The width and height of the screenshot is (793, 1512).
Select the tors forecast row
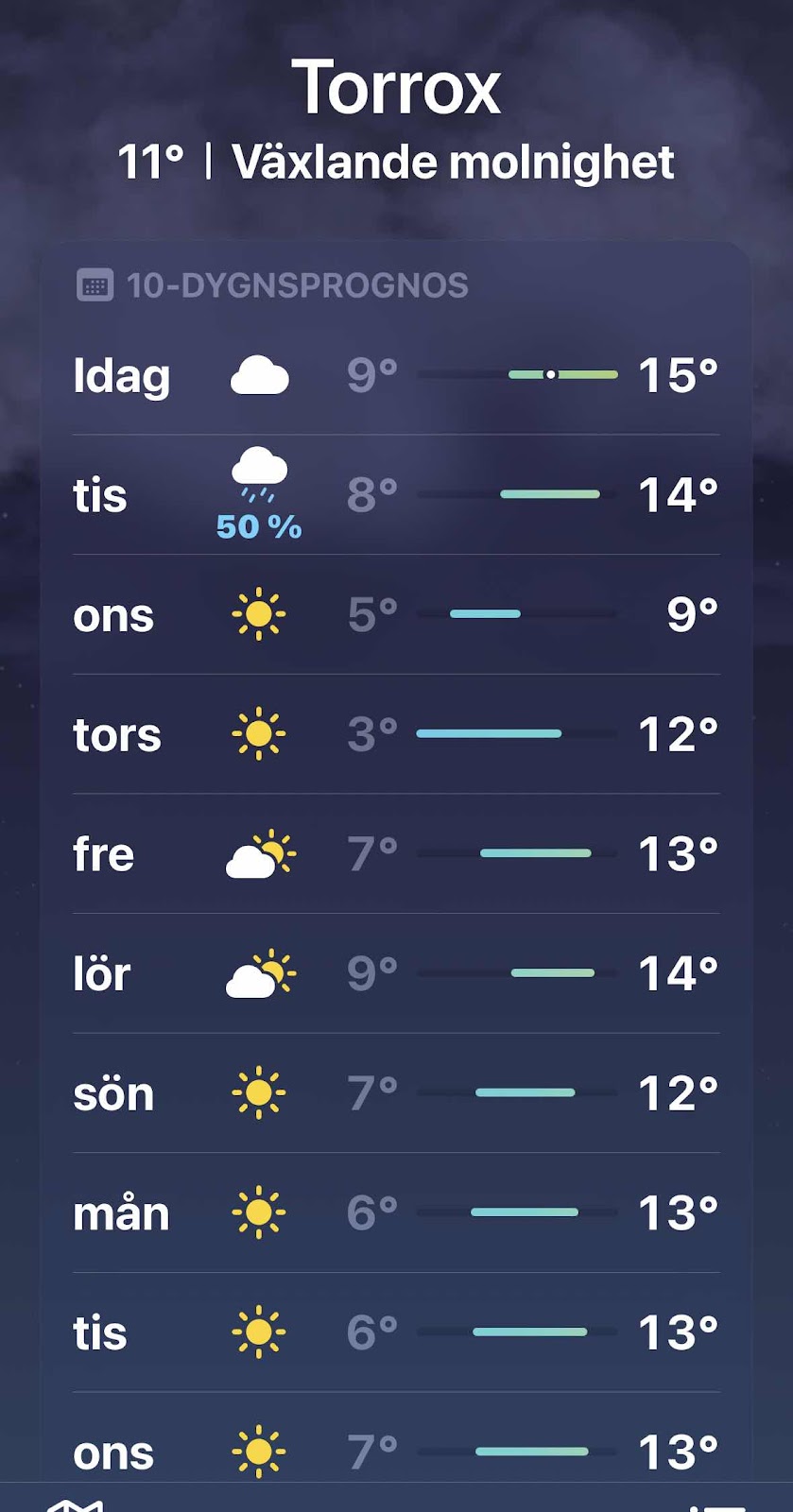tap(395, 734)
